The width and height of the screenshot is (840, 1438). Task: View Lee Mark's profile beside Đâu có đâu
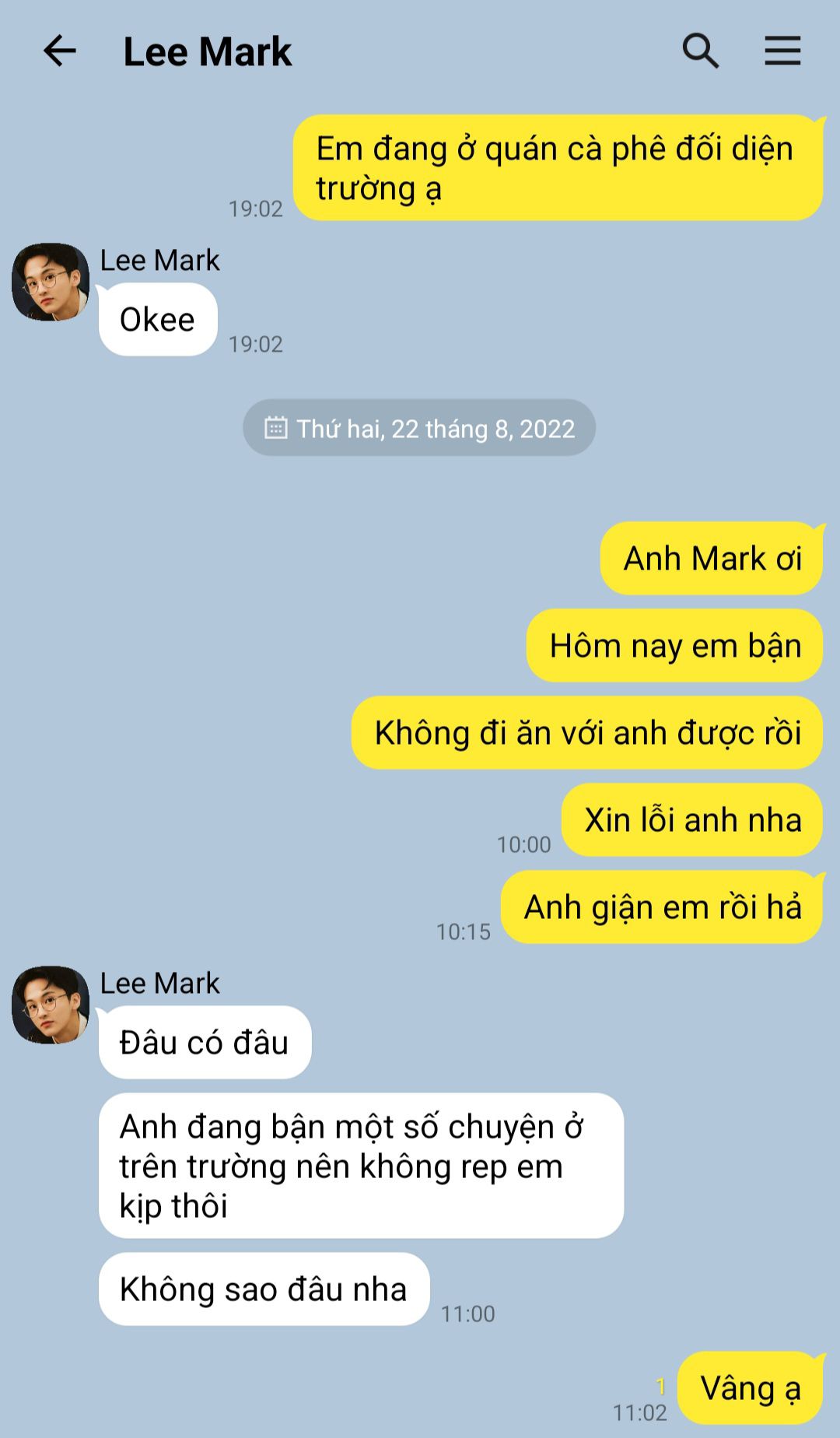(x=51, y=1005)
